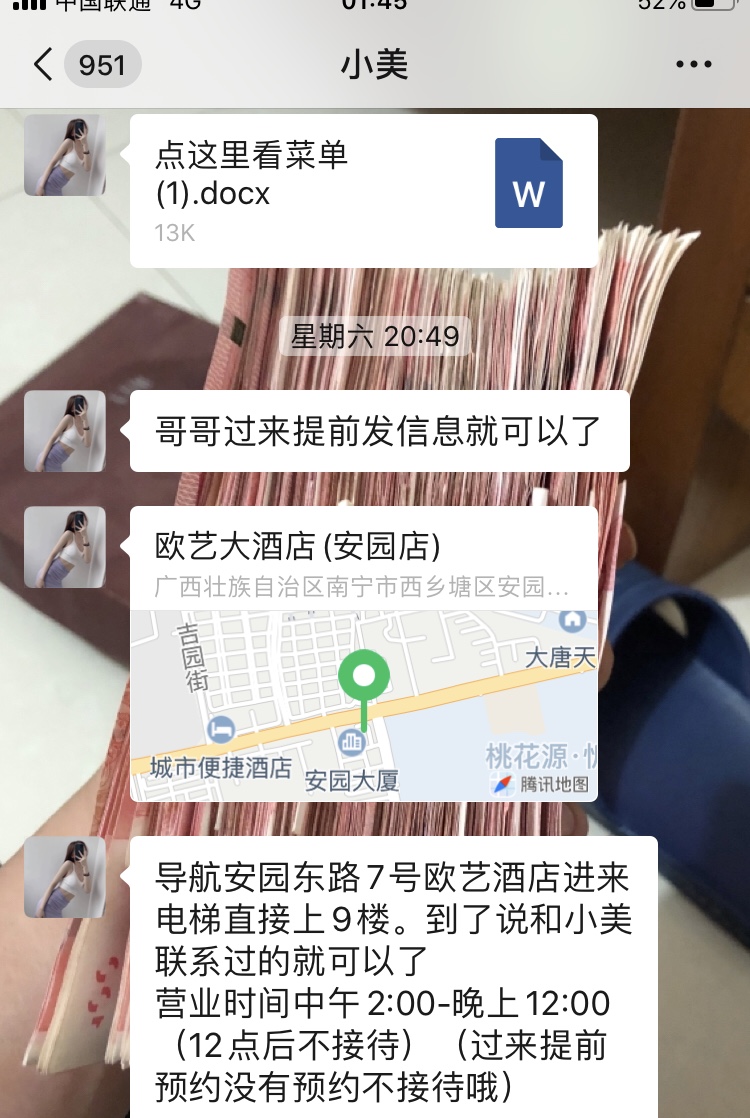Screen dimensions: 750x1118
Task: Open the three-dot chat options menu
Action: pos(693,65)
